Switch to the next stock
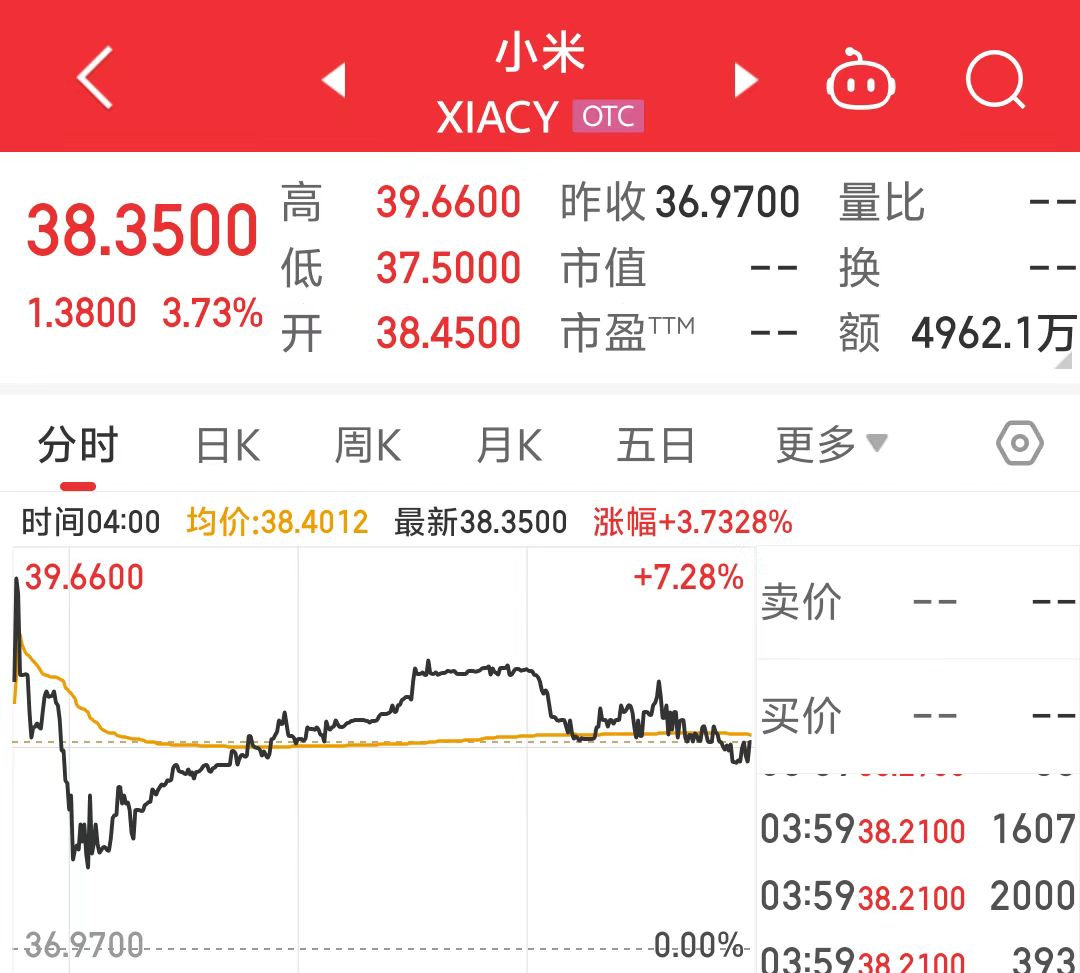Screen dimensions: 1080x973 tap(745, 80)
